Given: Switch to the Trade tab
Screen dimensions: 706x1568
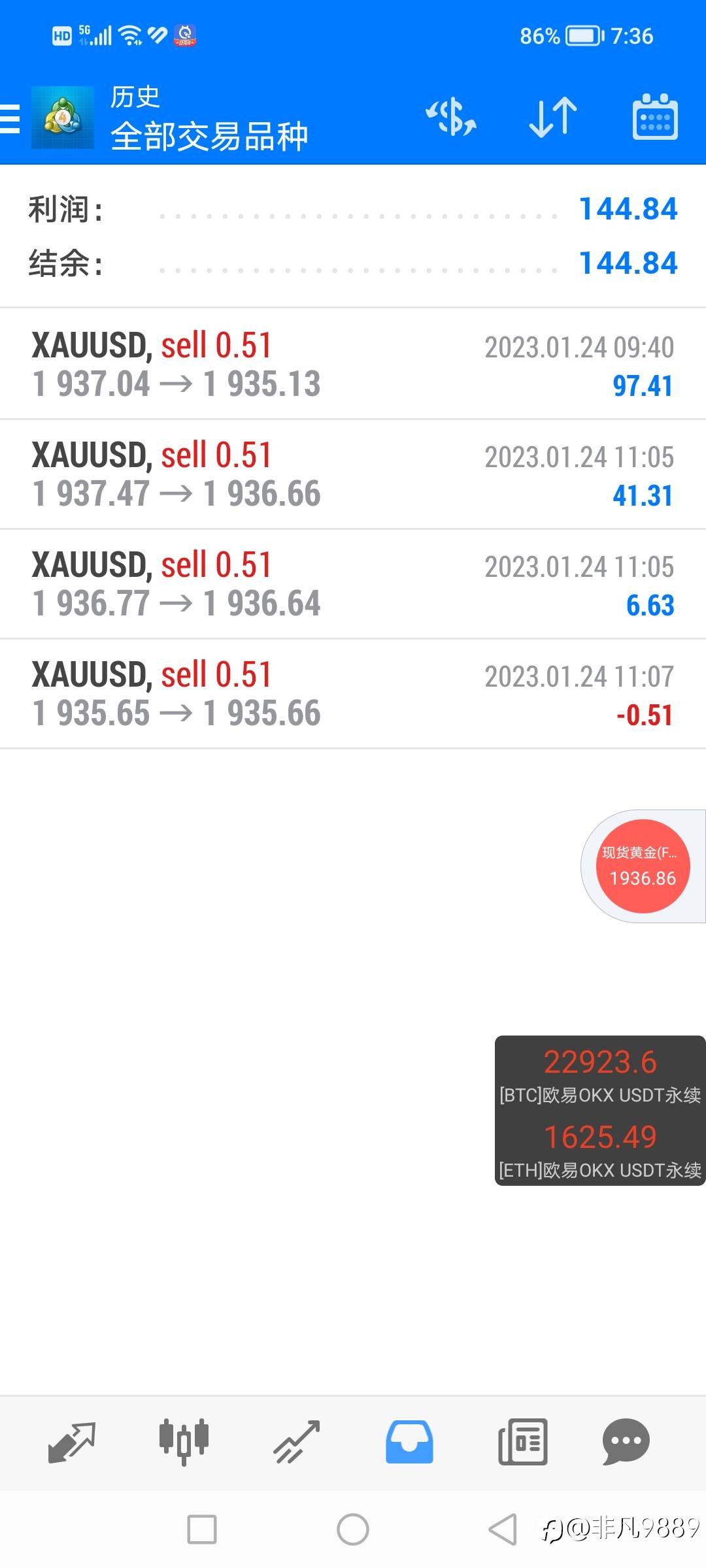Looking at the screenshot, I should point(297,1441).
